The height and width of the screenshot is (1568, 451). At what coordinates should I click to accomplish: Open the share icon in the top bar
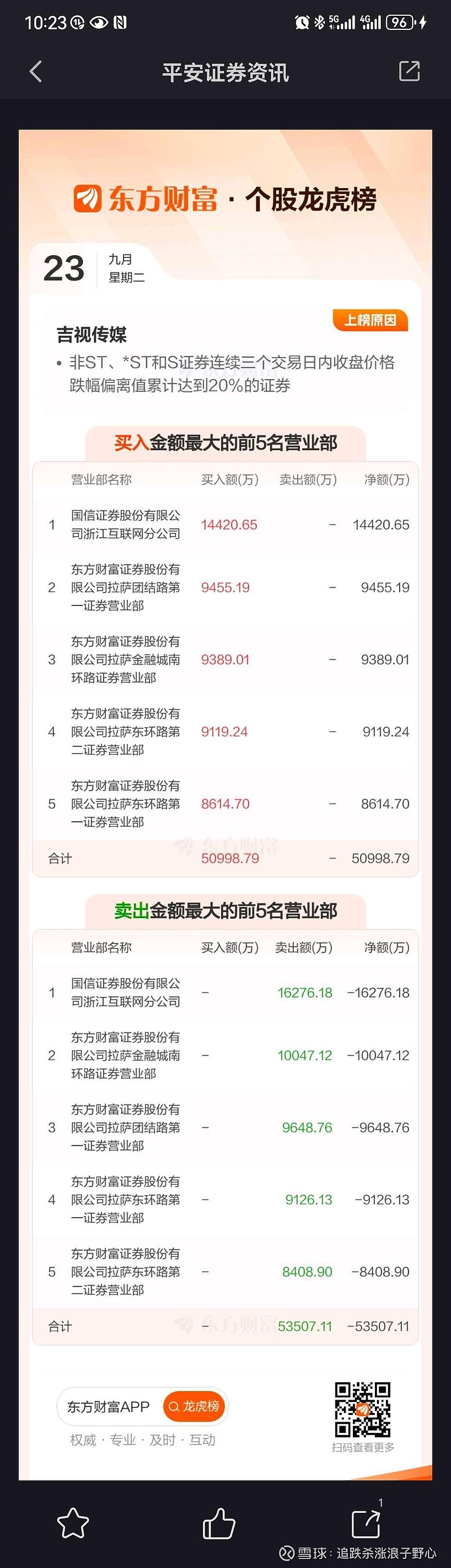(409, 71)
